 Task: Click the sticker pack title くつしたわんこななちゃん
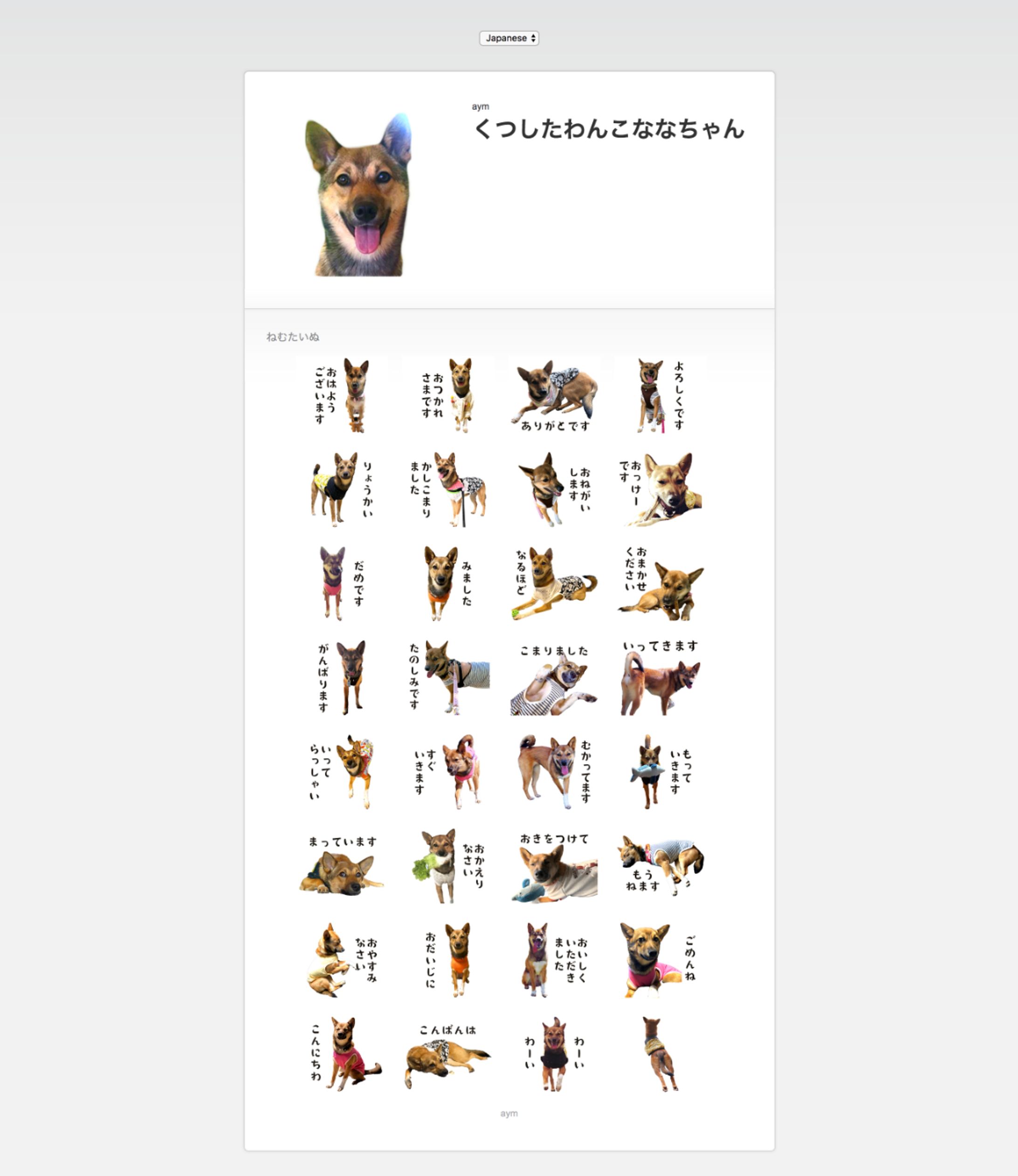coord(610,130)
